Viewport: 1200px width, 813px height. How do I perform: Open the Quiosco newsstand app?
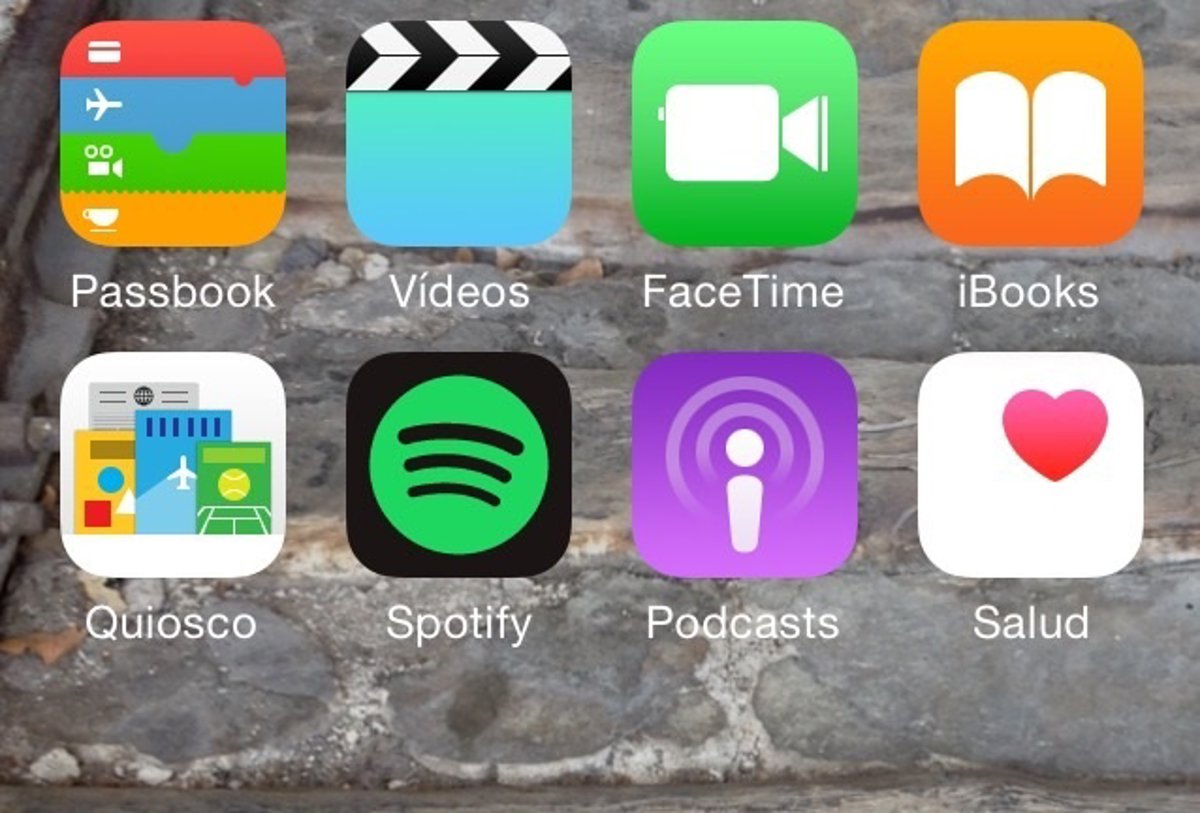[x=172, y=464]
